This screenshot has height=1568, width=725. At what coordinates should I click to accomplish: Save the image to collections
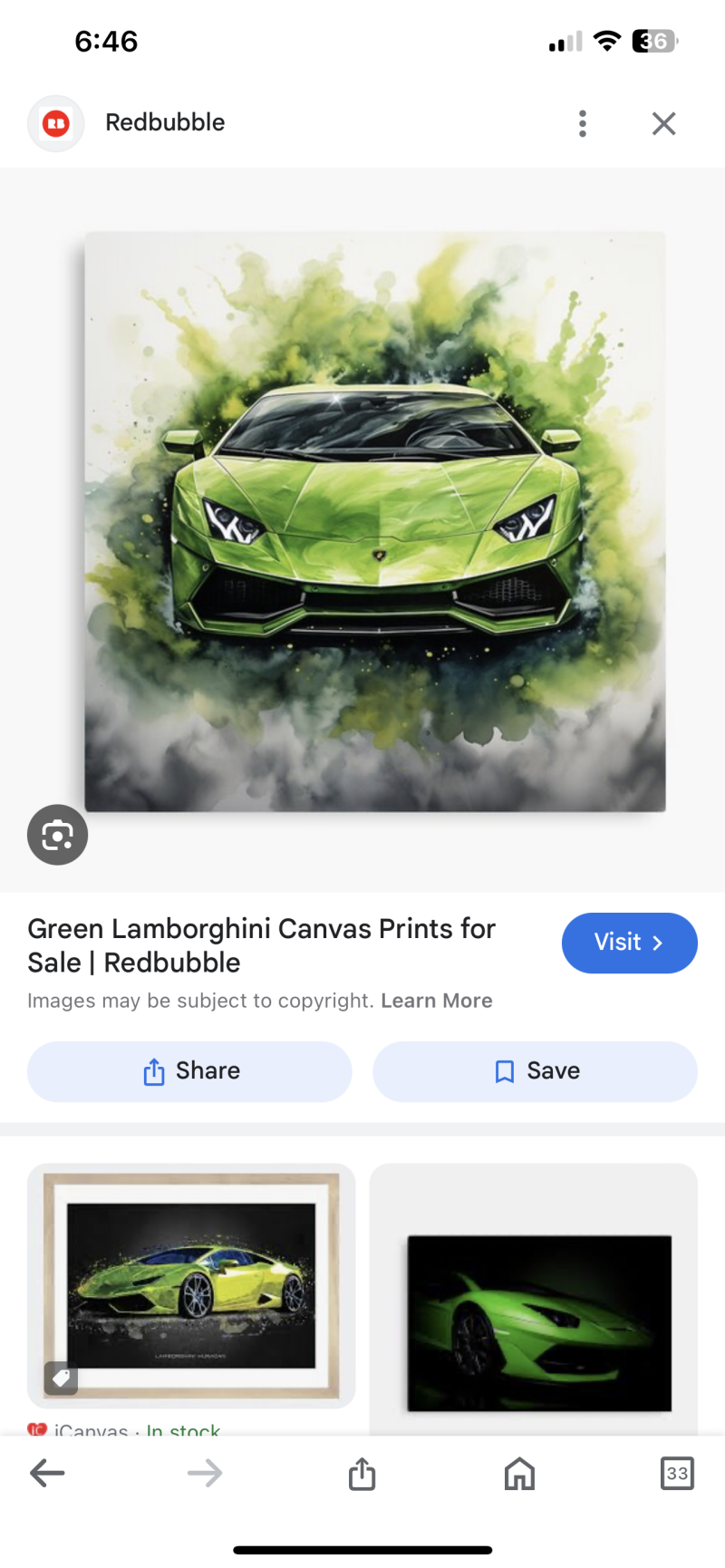[535, 1071]
